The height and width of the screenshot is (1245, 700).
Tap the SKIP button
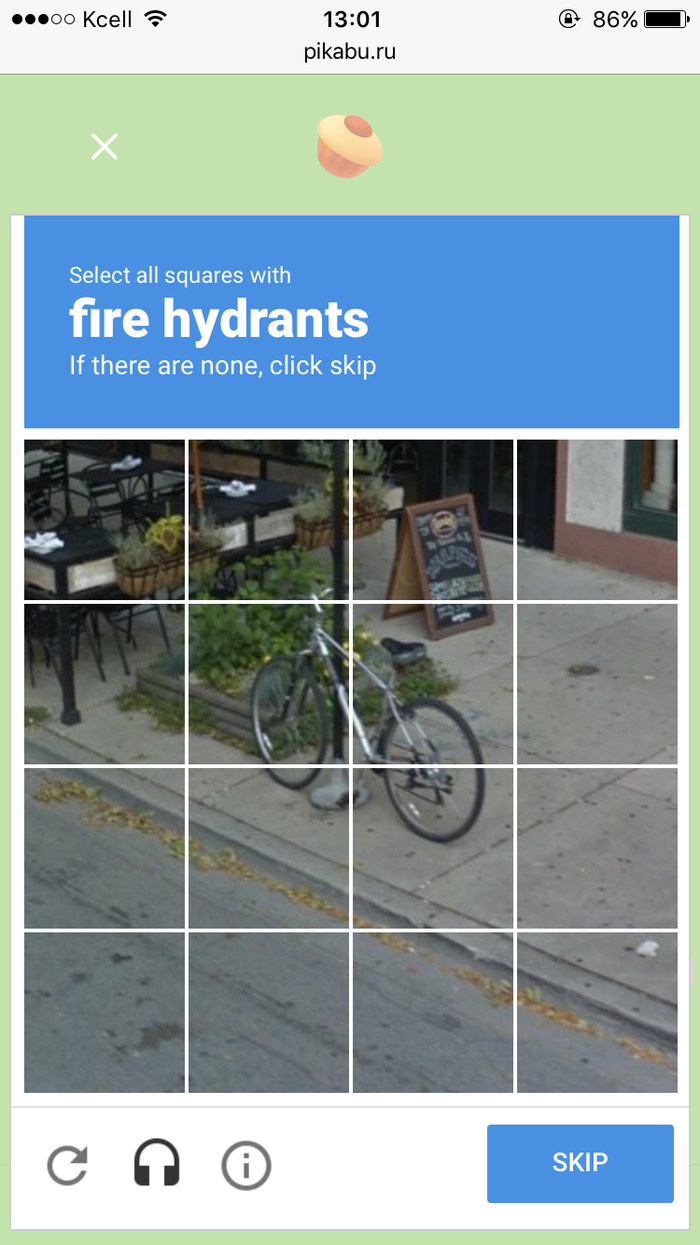(x=579, y=1163)
